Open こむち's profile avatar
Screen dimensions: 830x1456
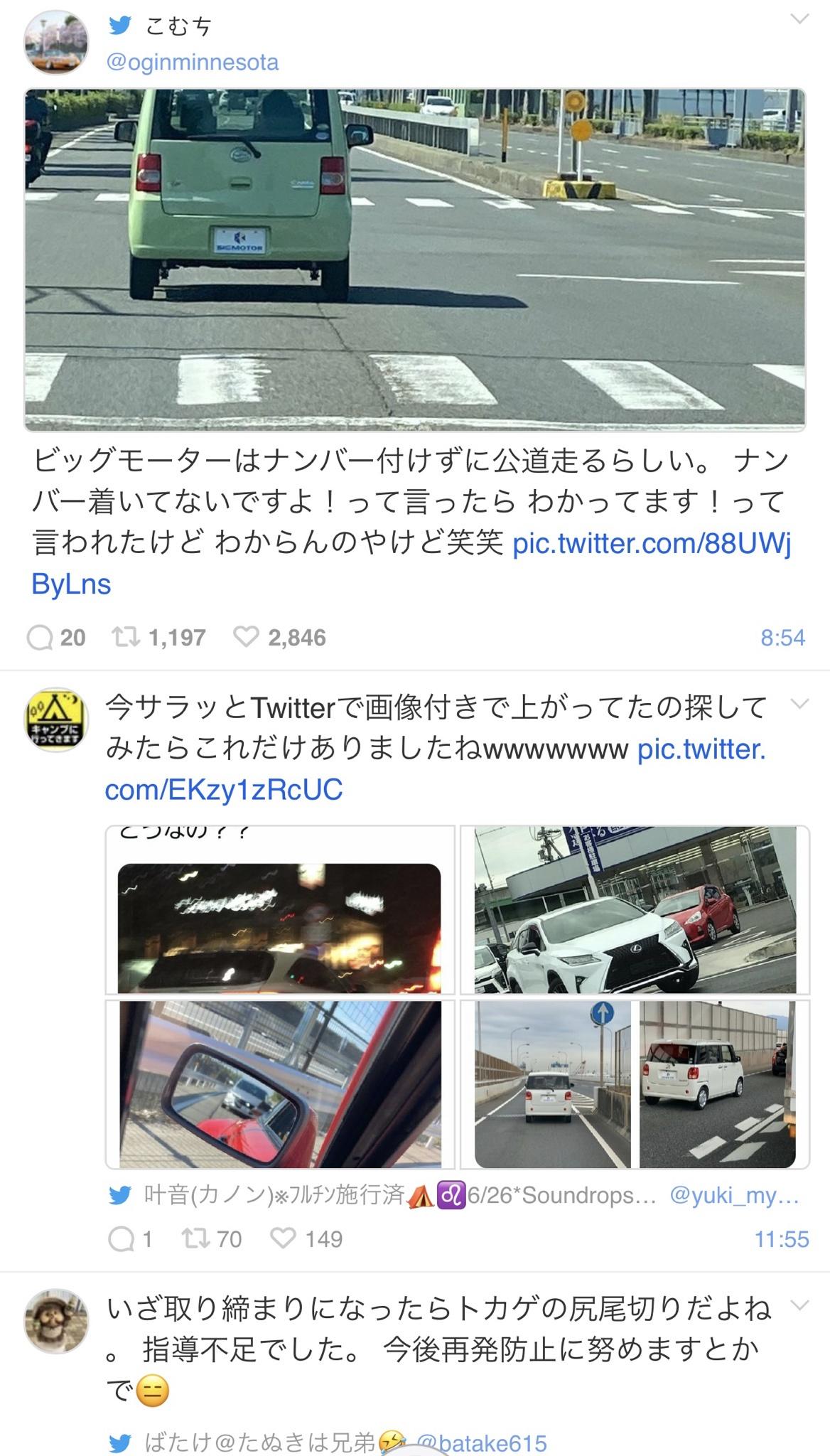pos(56,43)
